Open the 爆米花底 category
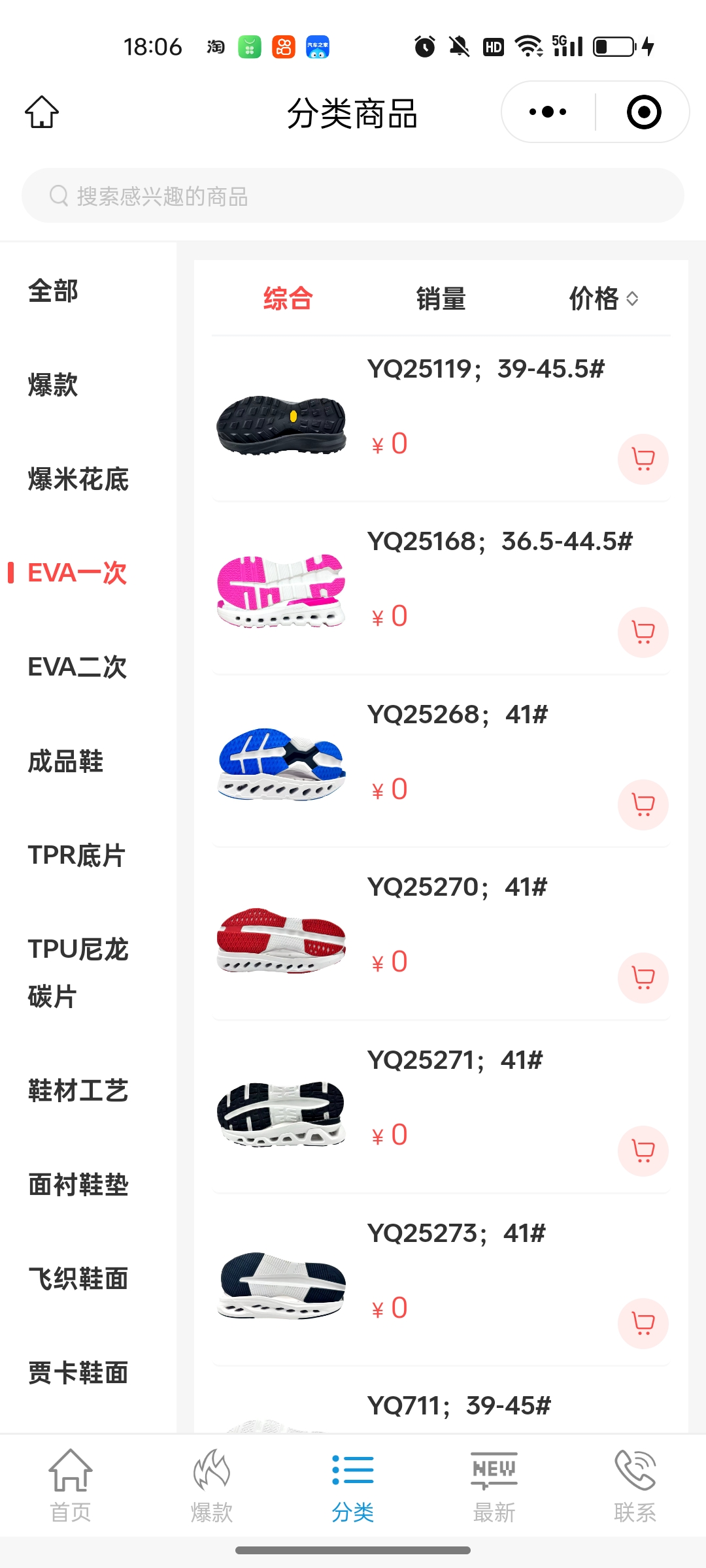 point(78,479)
